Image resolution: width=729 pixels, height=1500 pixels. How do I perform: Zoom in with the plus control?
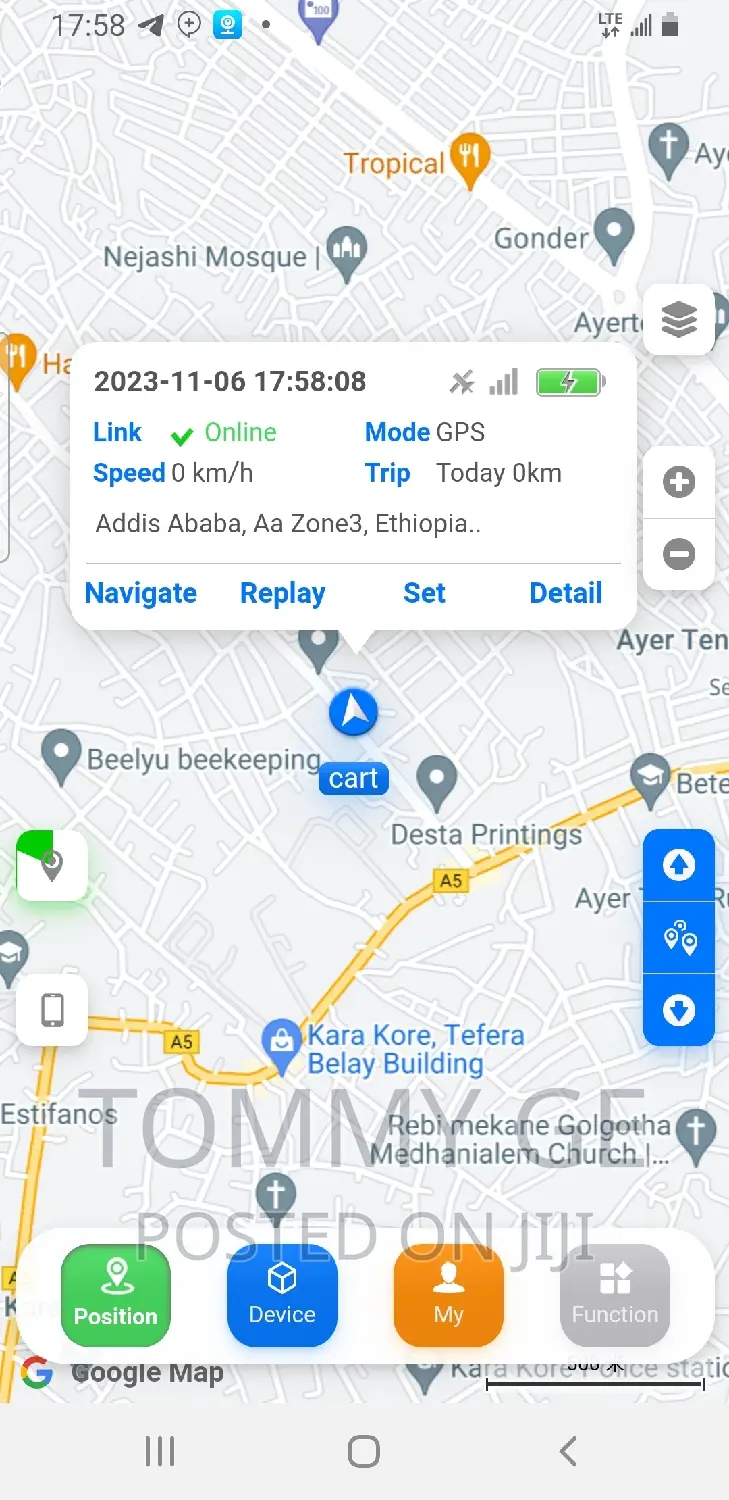point(679,481)
